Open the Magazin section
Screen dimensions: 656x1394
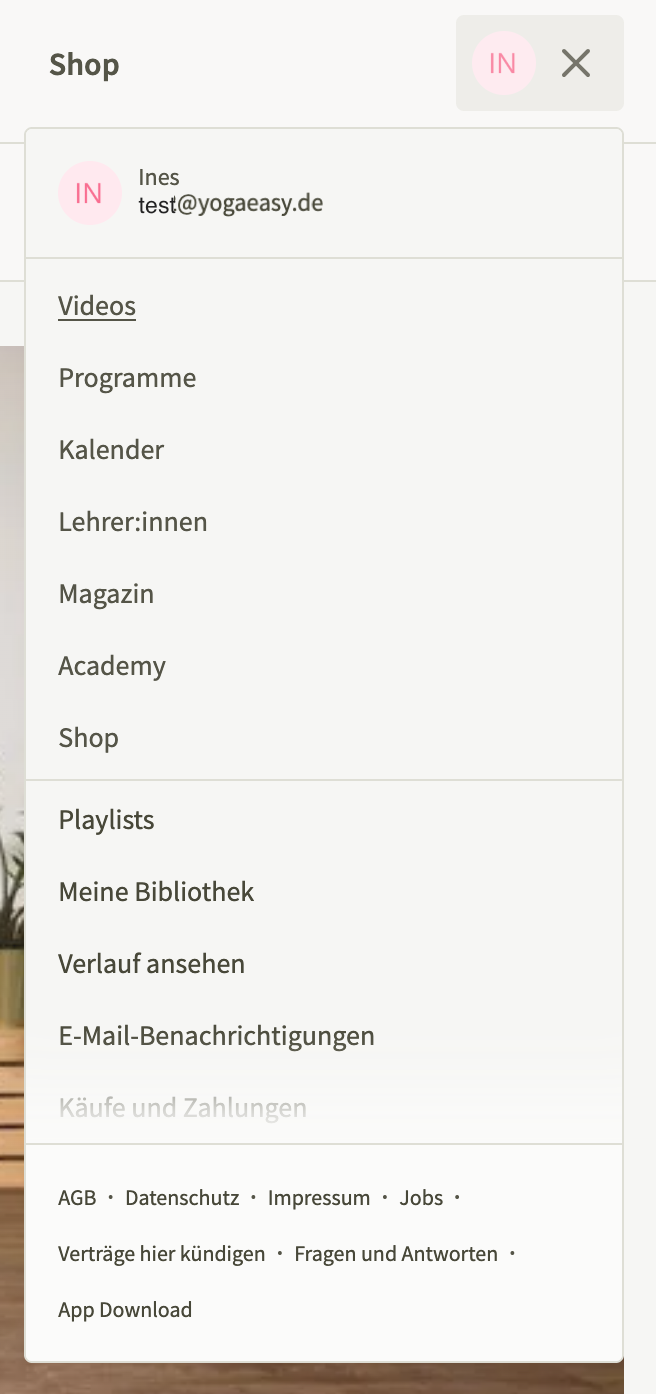click(x=106, y=594)
